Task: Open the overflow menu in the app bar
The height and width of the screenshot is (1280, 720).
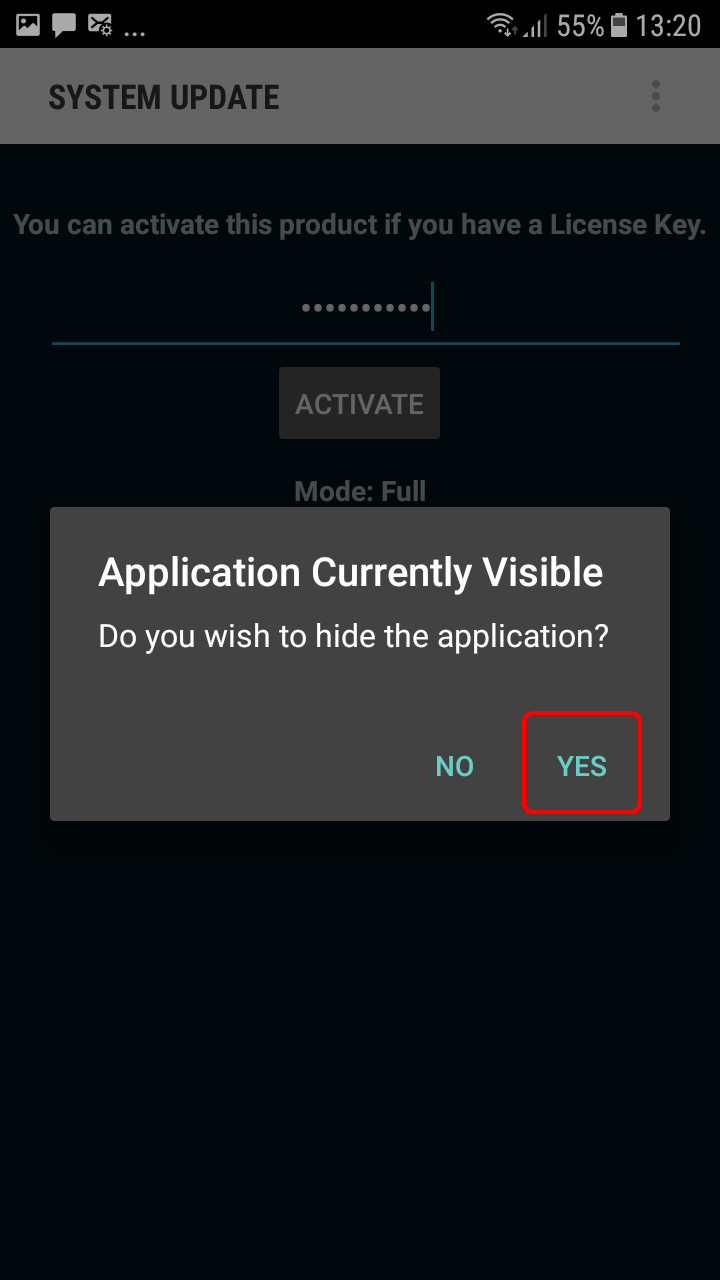Action: point(656,96)
